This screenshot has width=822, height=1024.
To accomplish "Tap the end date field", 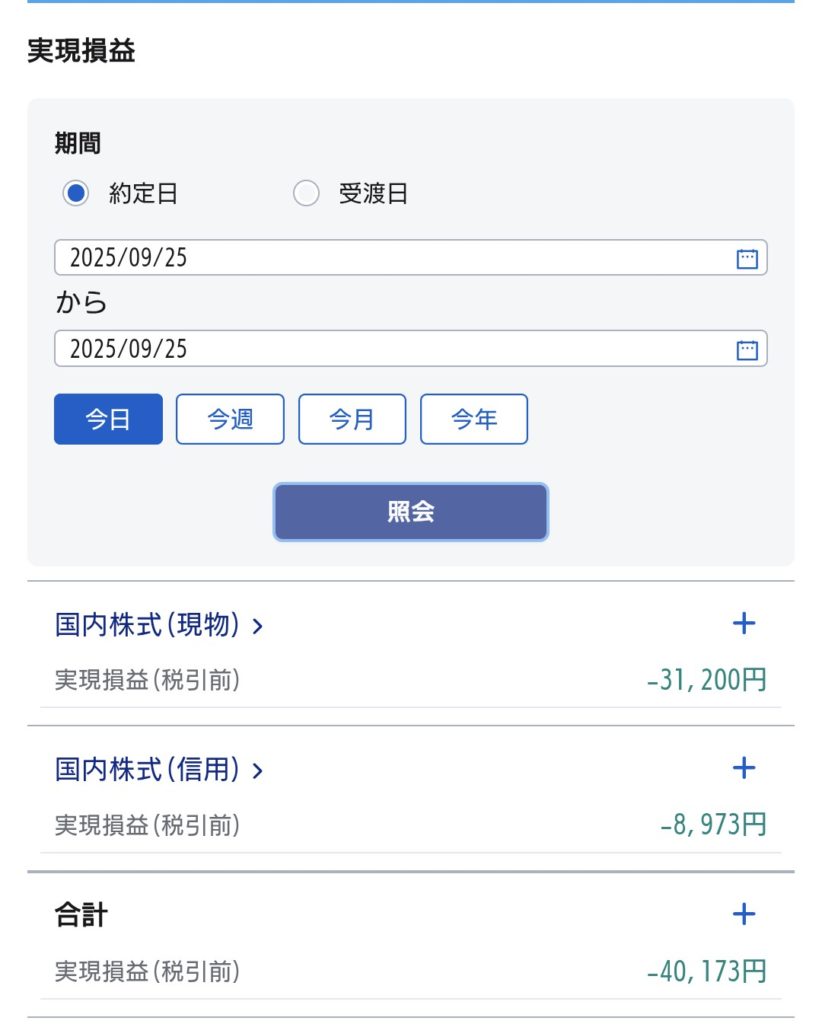I will tap(395, 349).
